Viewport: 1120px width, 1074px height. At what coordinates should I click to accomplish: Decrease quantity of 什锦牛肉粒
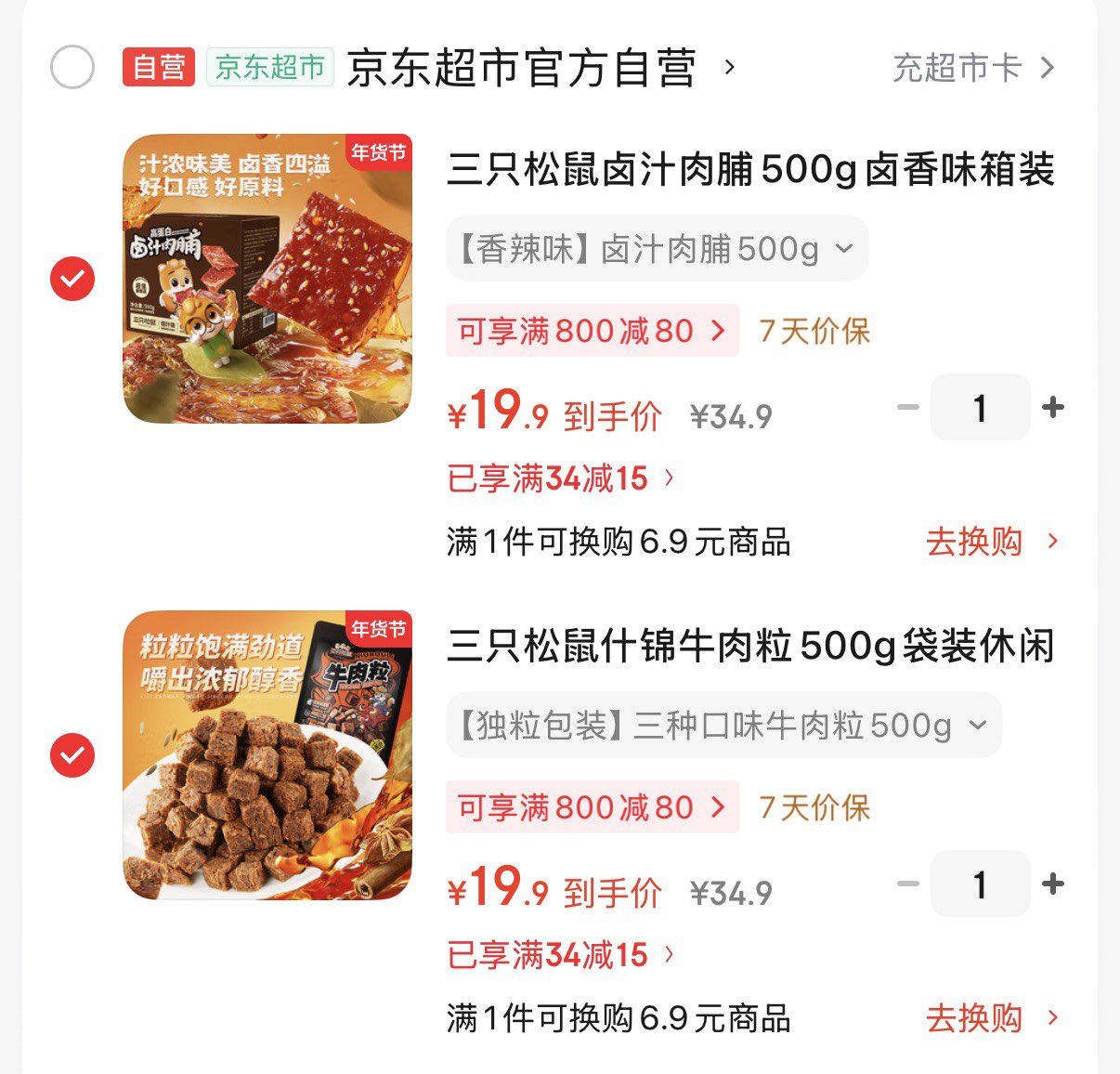(907, 884)
